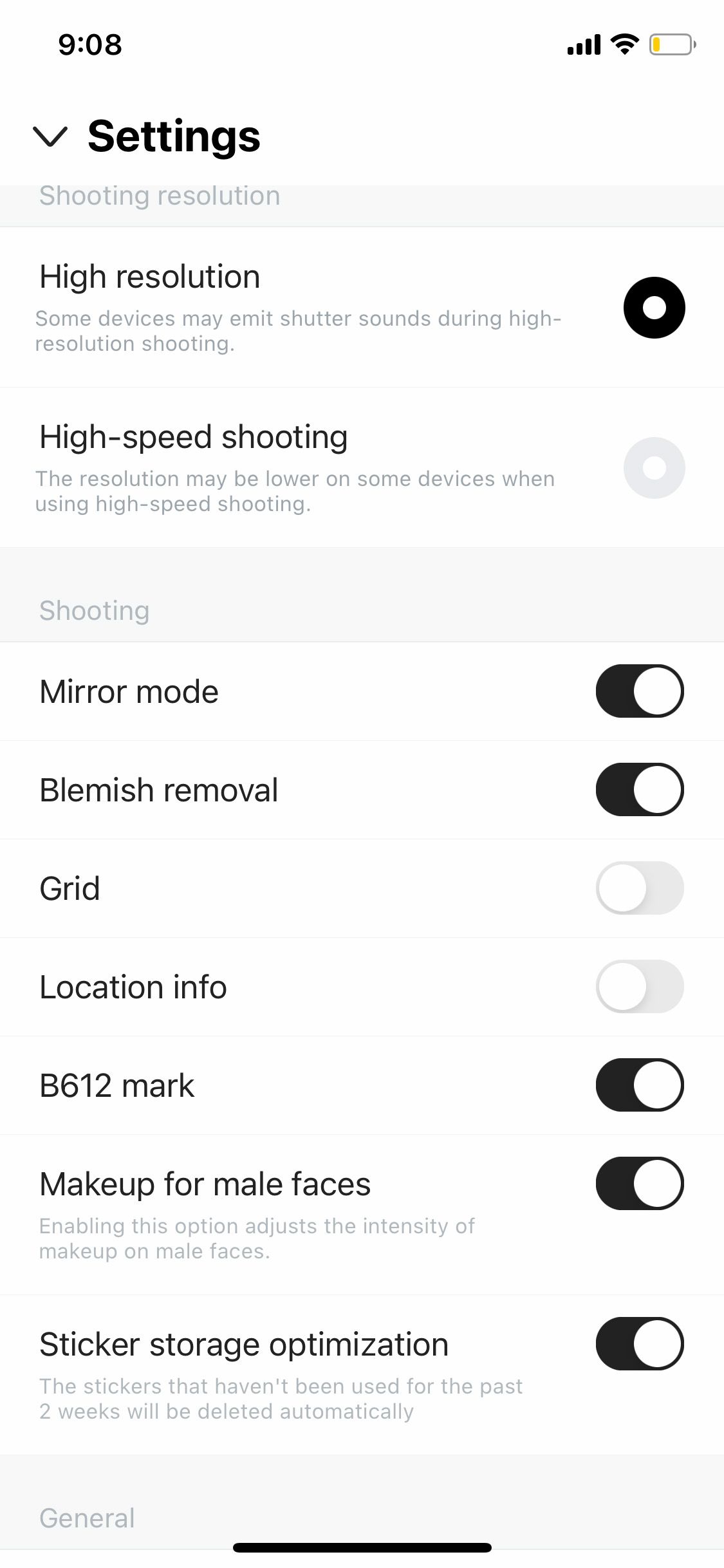The image size is (724, 1568).
Task: Select High-speed shooting option
Action: point(654,468)
